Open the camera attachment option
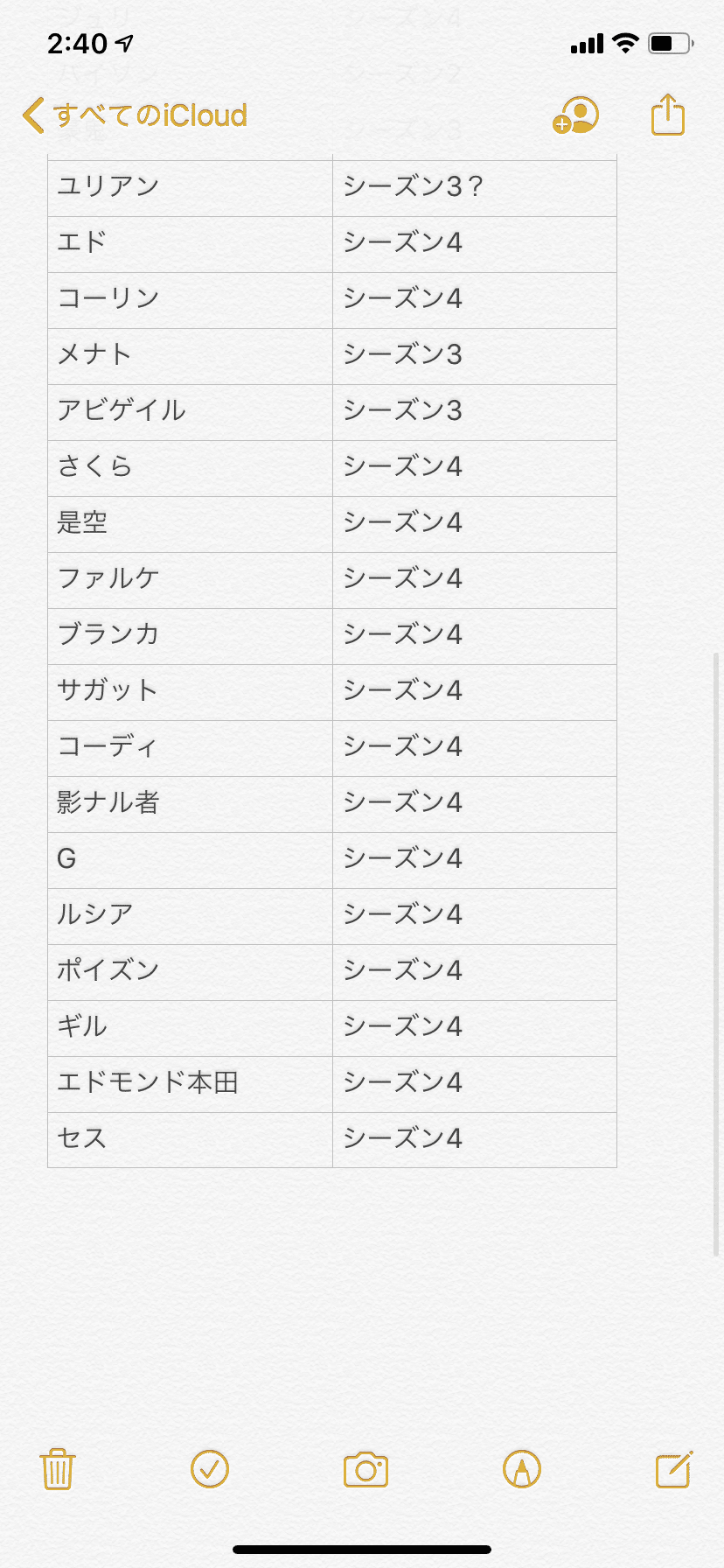 pos(365,1470)
